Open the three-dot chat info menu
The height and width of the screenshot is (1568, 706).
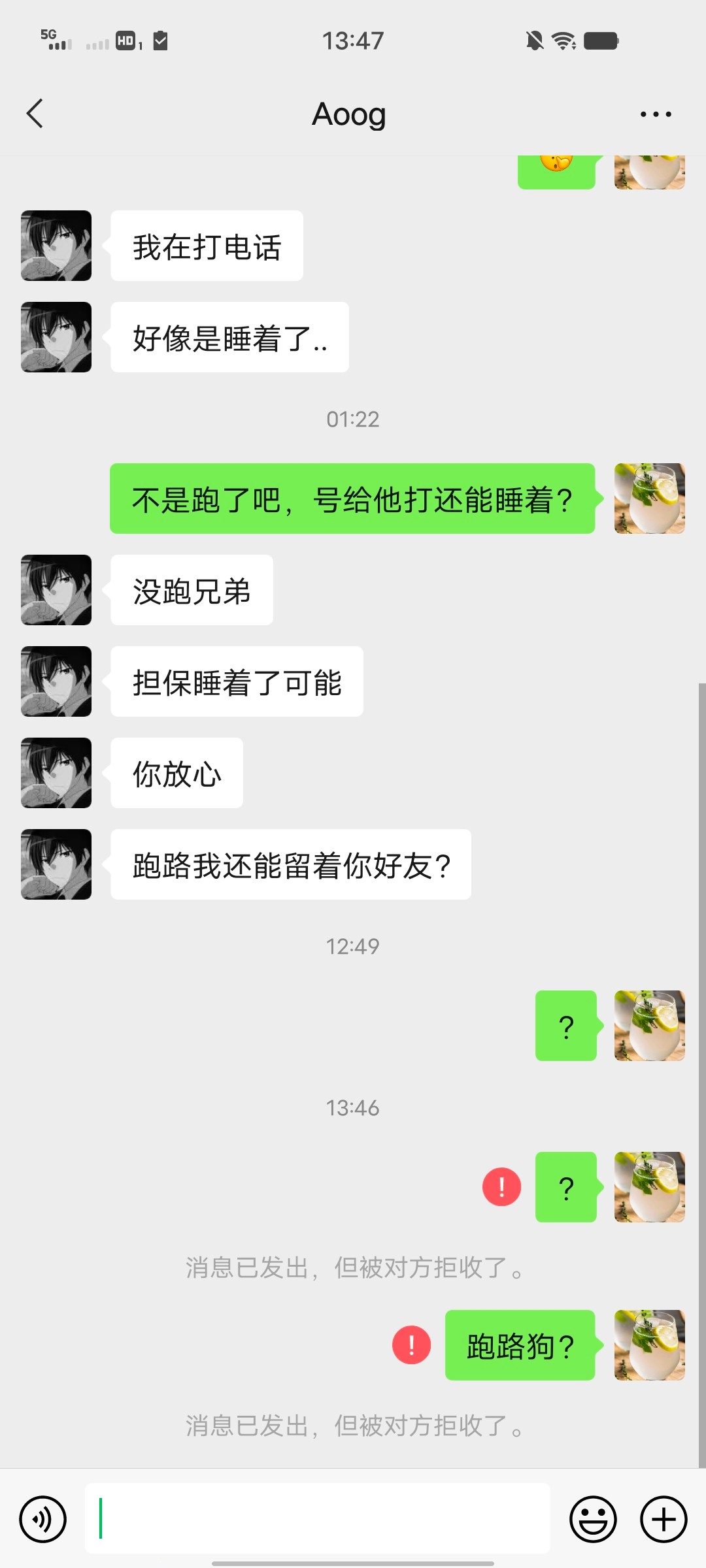click(655, 114)
